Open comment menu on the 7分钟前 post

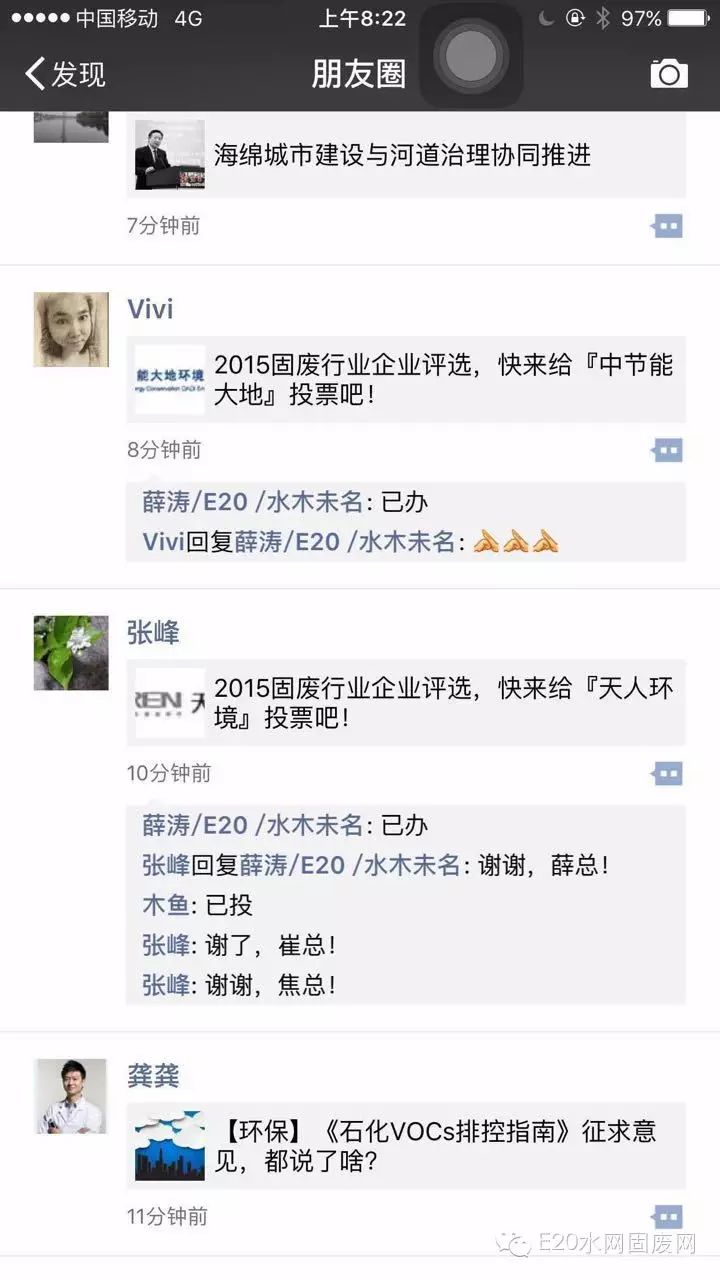tap(666, 227)
